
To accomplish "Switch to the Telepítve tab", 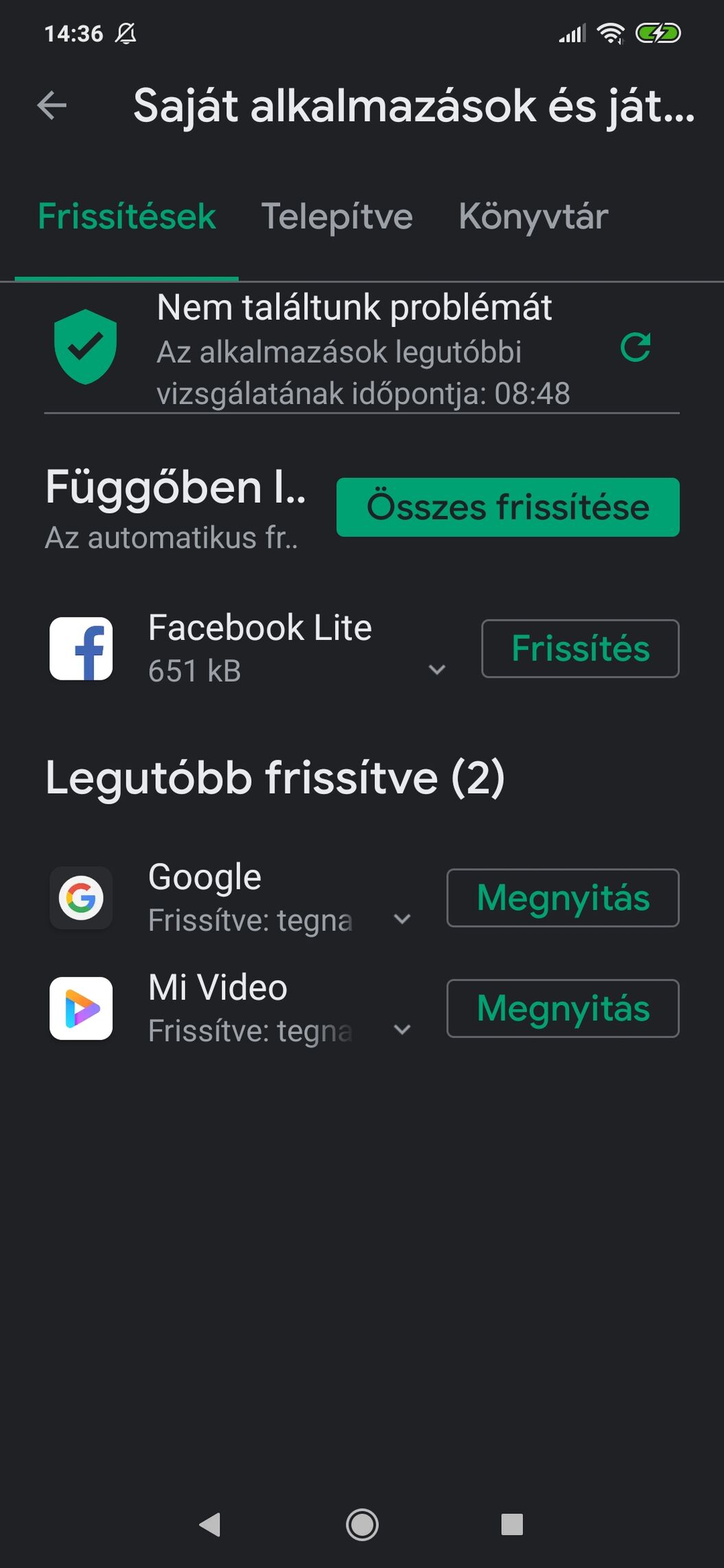I will click(337, 217).
